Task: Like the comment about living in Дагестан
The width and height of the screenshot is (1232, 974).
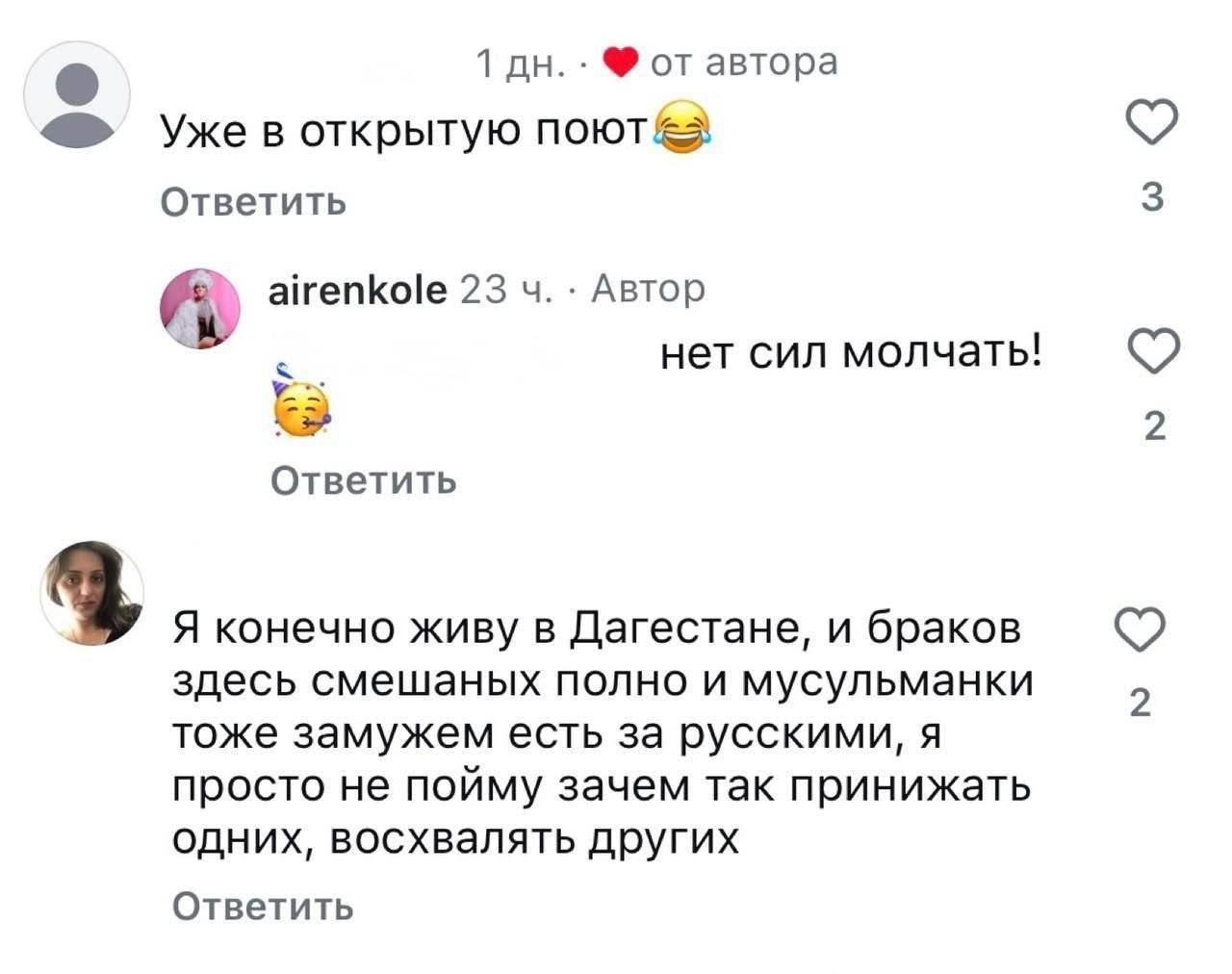Action: (x=1140, y=630)
